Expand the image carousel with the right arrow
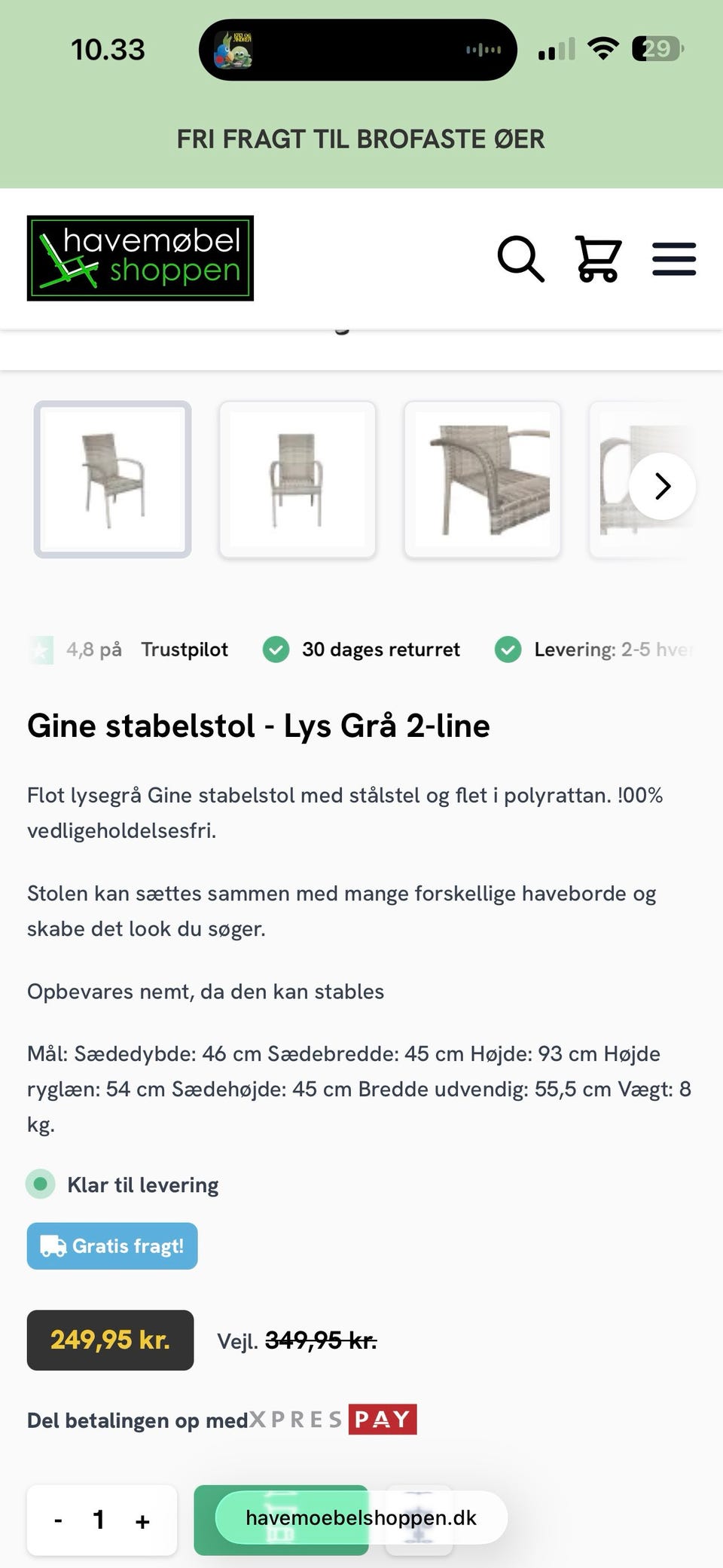 pos(662,486)
